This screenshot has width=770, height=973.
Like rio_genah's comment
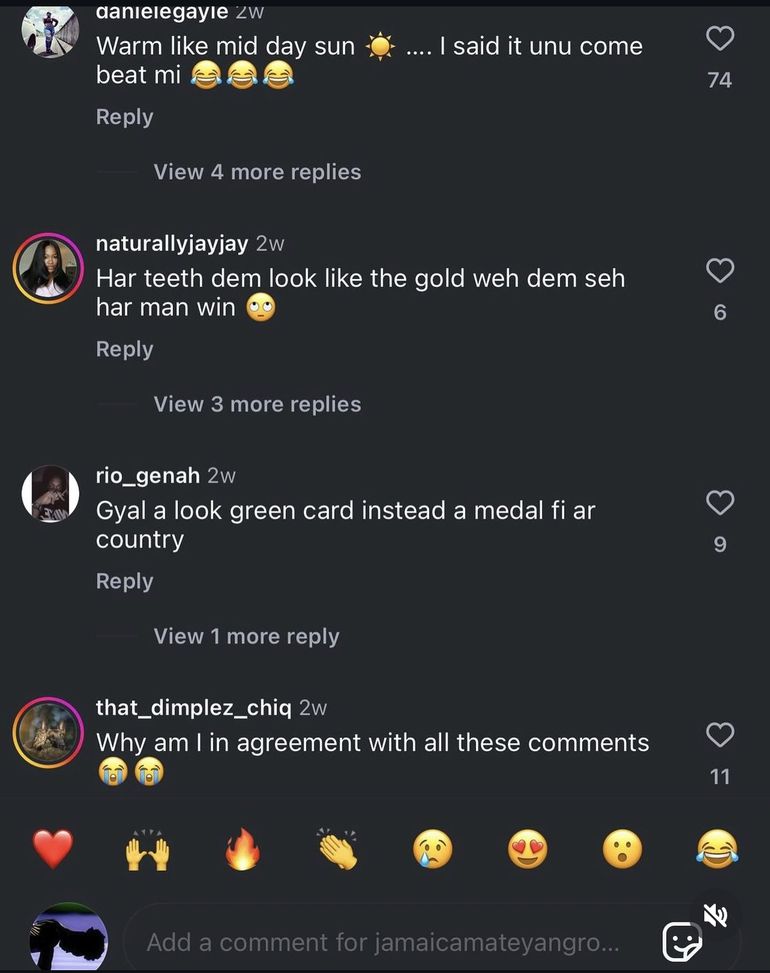tap(720, 502)
